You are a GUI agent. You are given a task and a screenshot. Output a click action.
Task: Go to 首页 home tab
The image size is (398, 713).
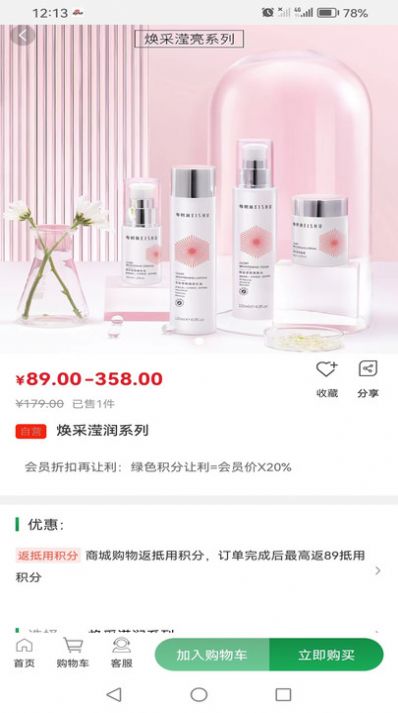click(x=24, y=653)
